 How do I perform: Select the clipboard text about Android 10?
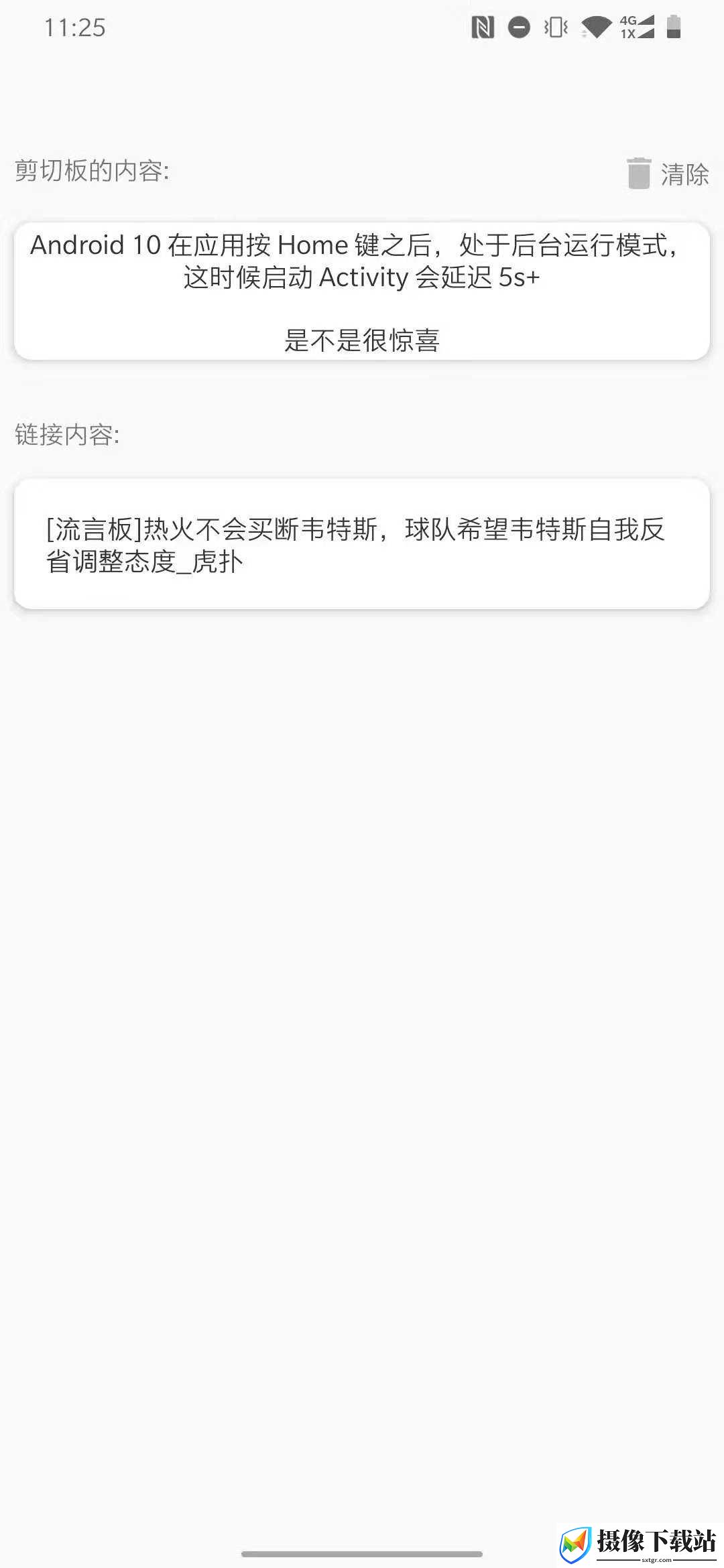tap(362, 291)
